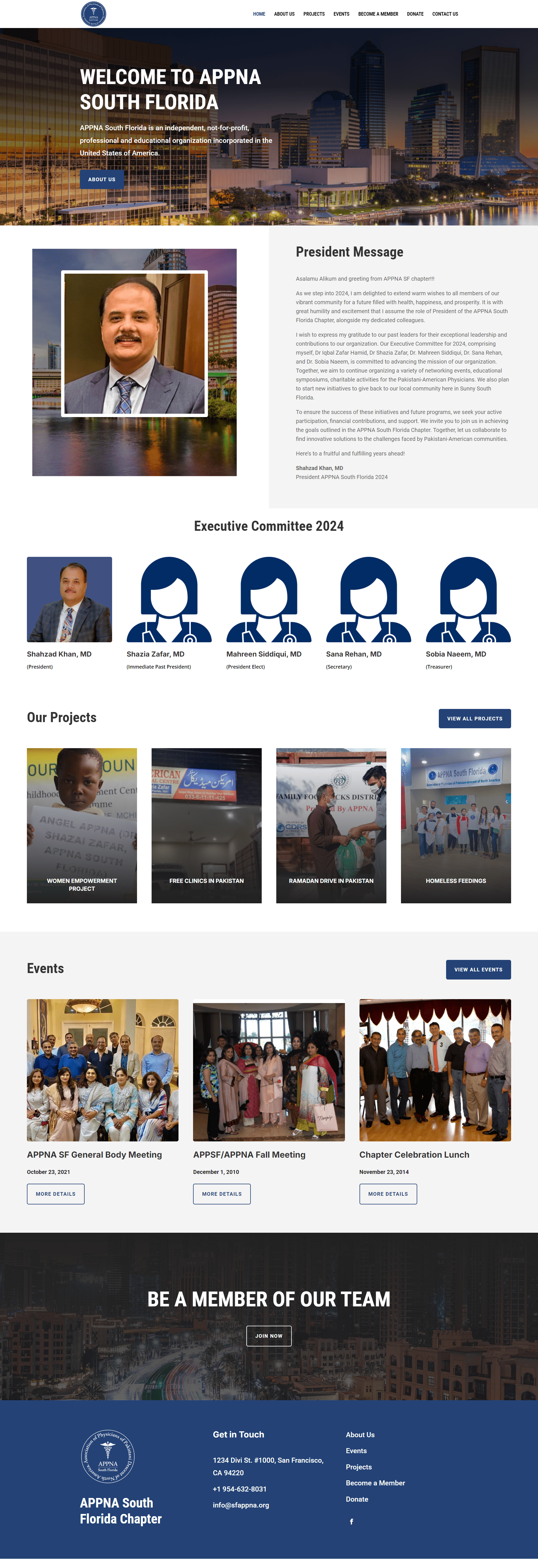538x1568 pixels.
Task: Select Events in the top navigation
Action: point(341,14)
